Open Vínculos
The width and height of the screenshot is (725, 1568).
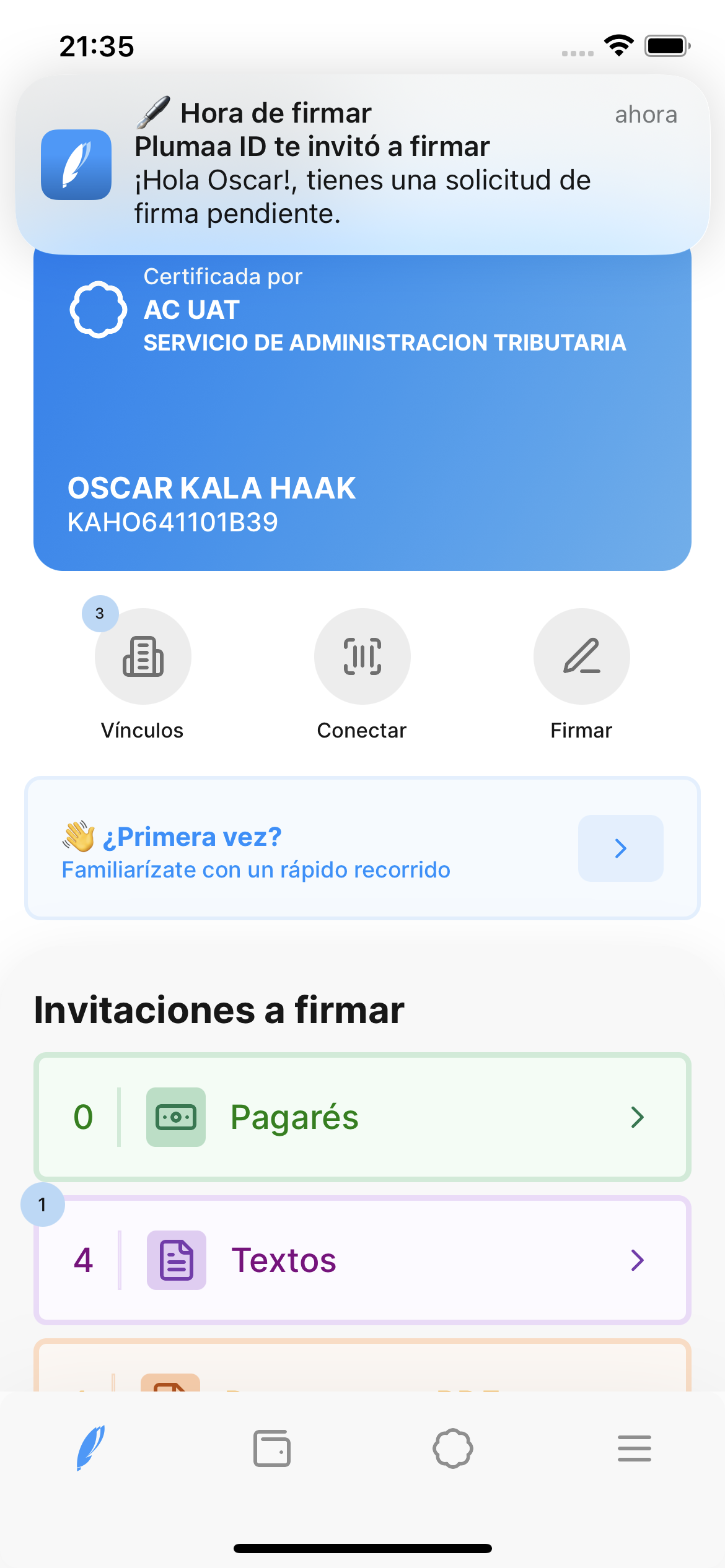(143, 656)
